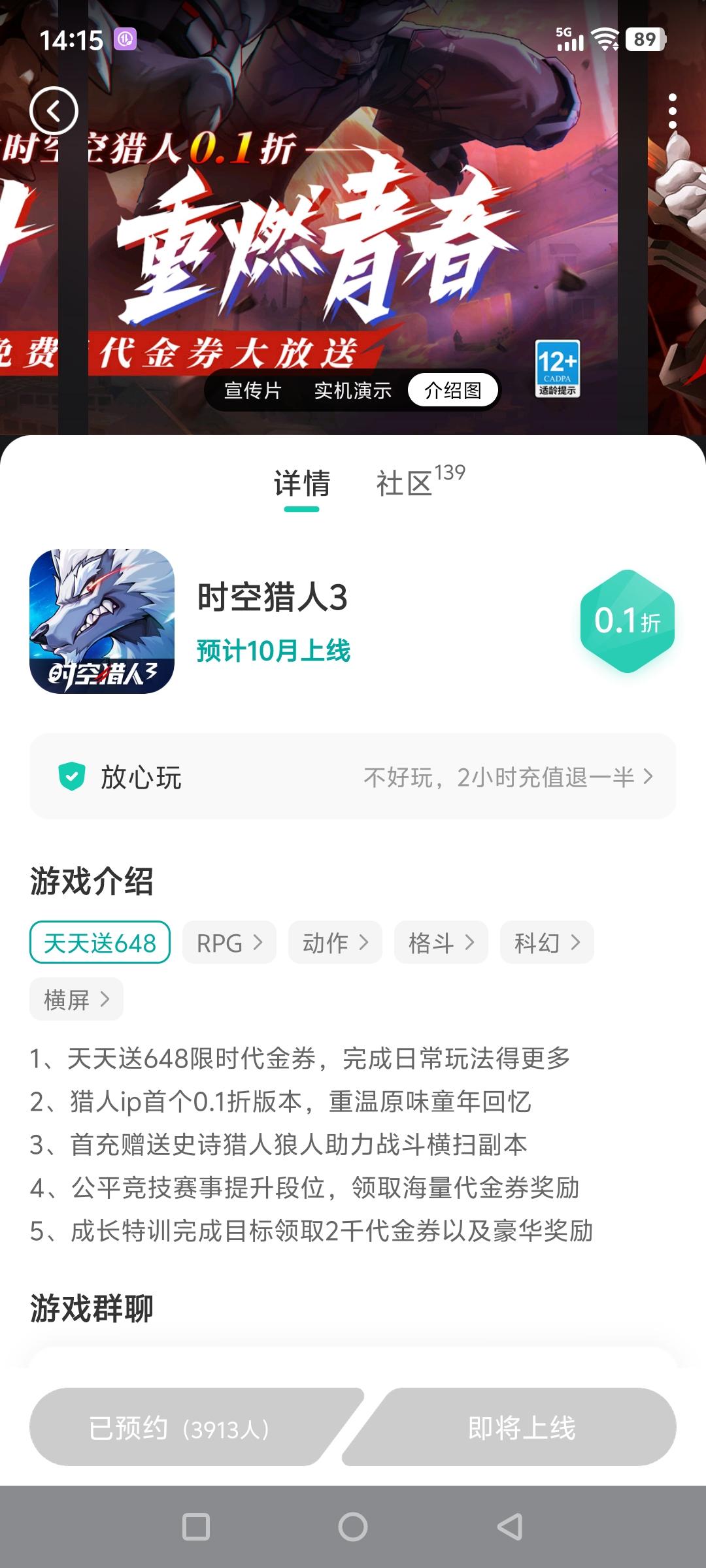Image resolution: width=706 pixels, height=1568 pixels.
Task: View games tagged 格斗
Action: coord(441,942)
